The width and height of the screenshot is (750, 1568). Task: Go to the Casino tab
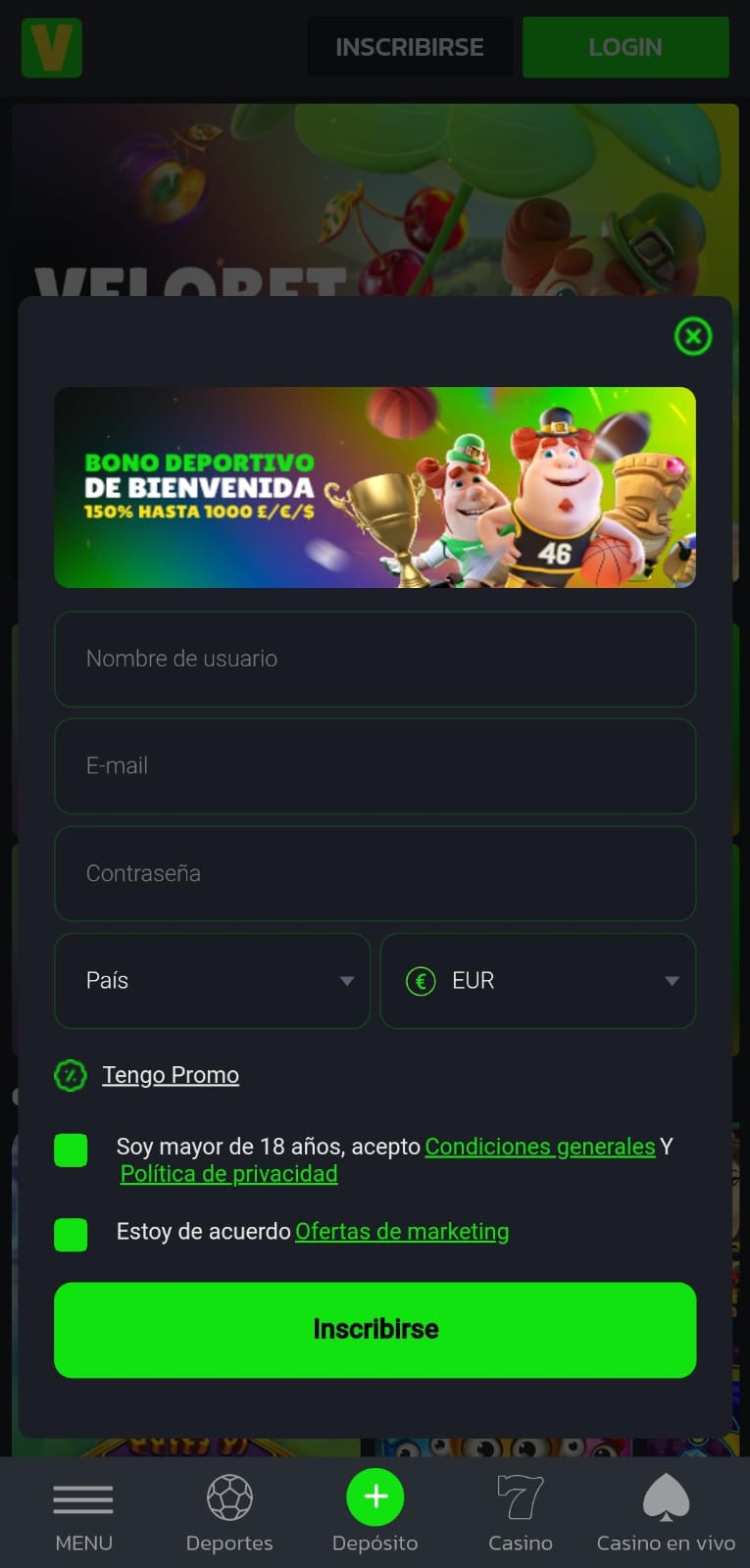point(521,1516)
